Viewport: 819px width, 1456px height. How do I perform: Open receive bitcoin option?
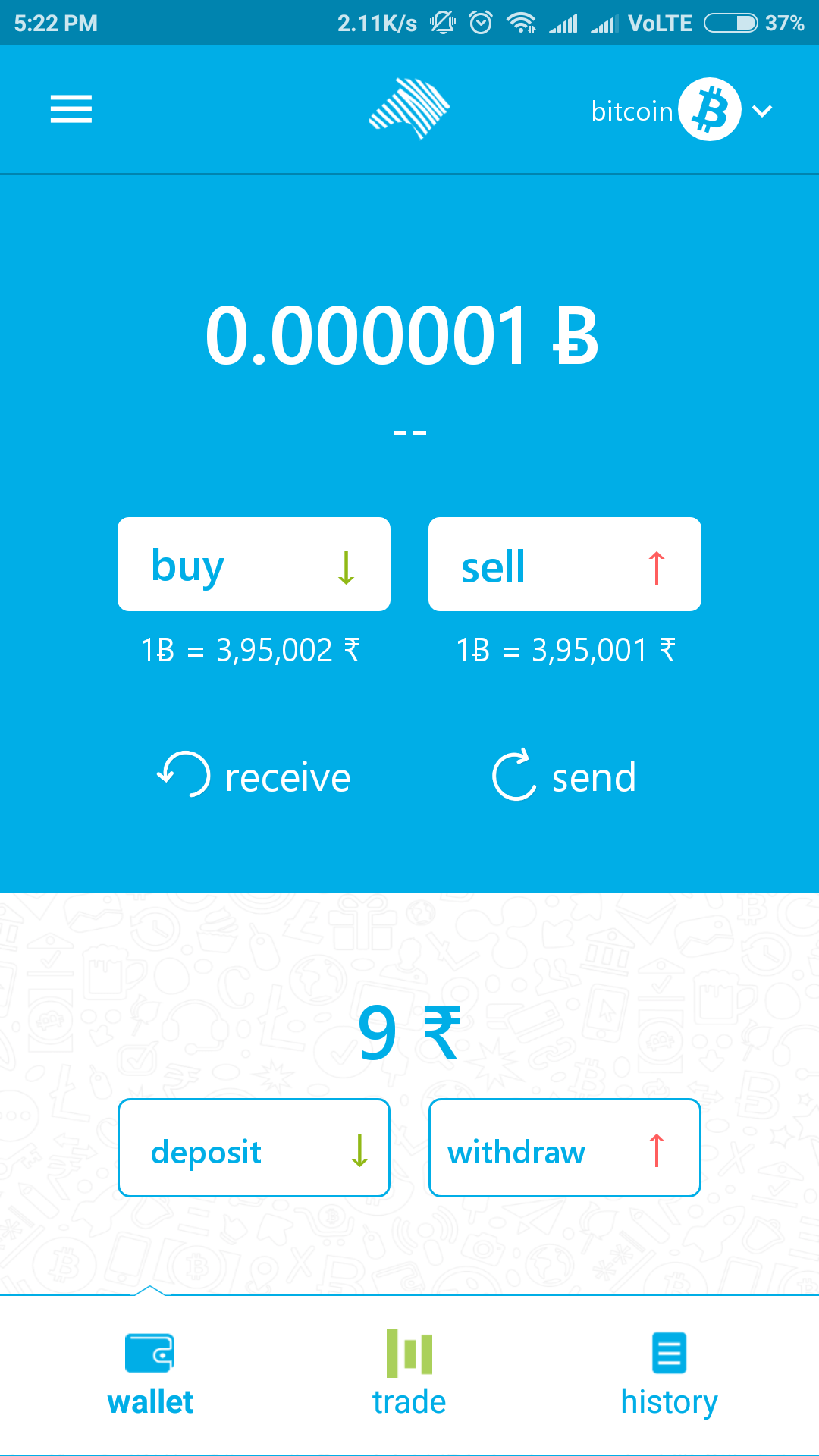coord(254,776)
